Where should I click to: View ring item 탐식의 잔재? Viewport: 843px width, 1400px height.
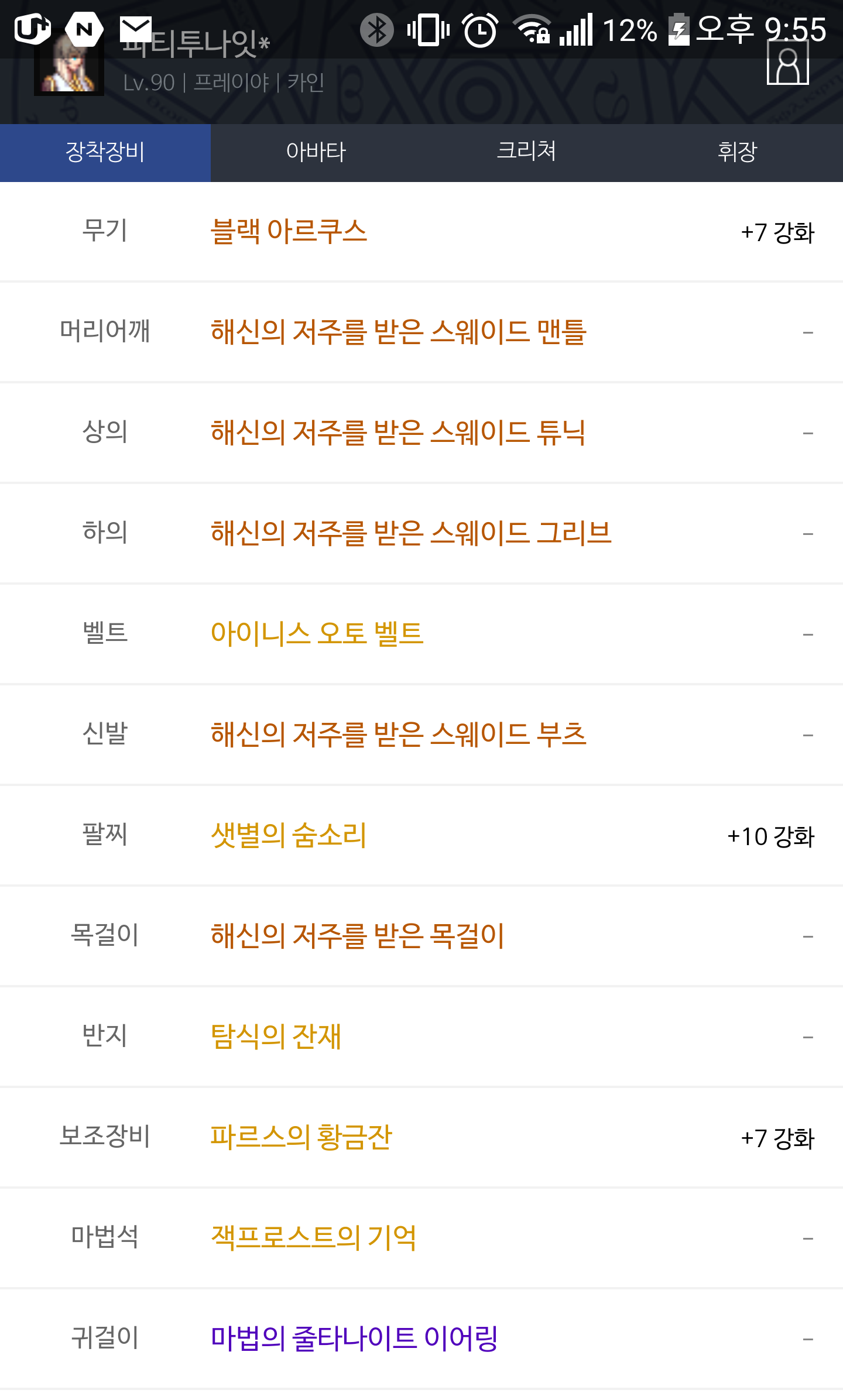(276, 1037)
